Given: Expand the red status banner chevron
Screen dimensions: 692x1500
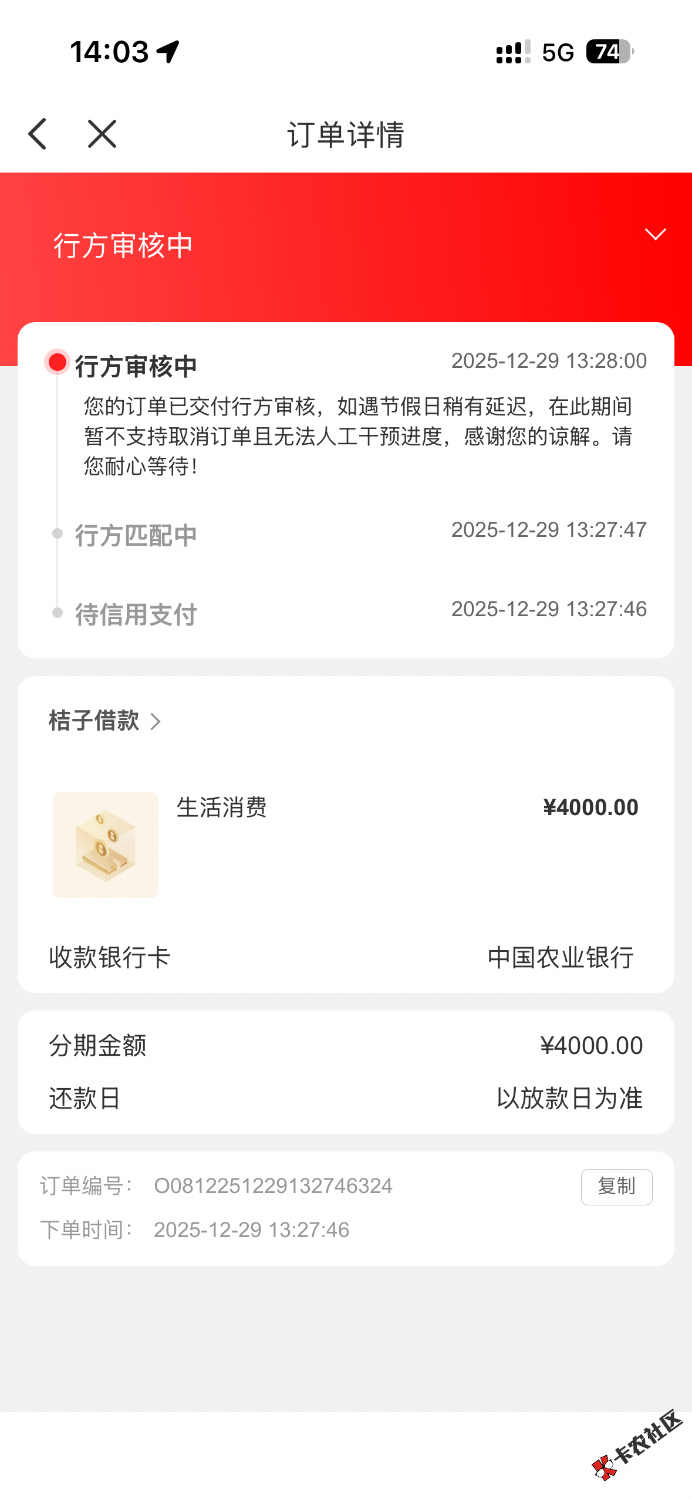Looking at the screenshot, I should (655, 235).
